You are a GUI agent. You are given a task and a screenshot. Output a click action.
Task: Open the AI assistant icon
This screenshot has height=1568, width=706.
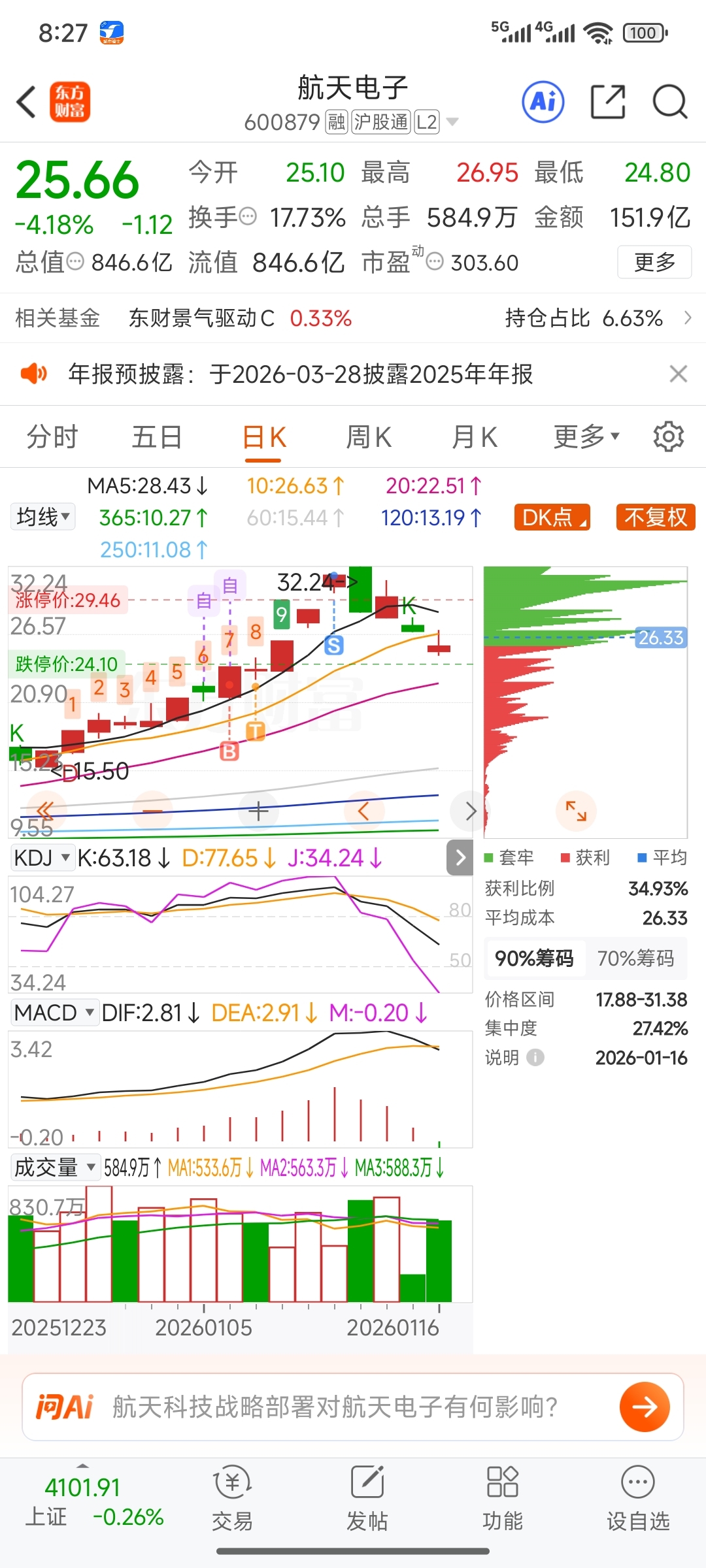(543, 102)
